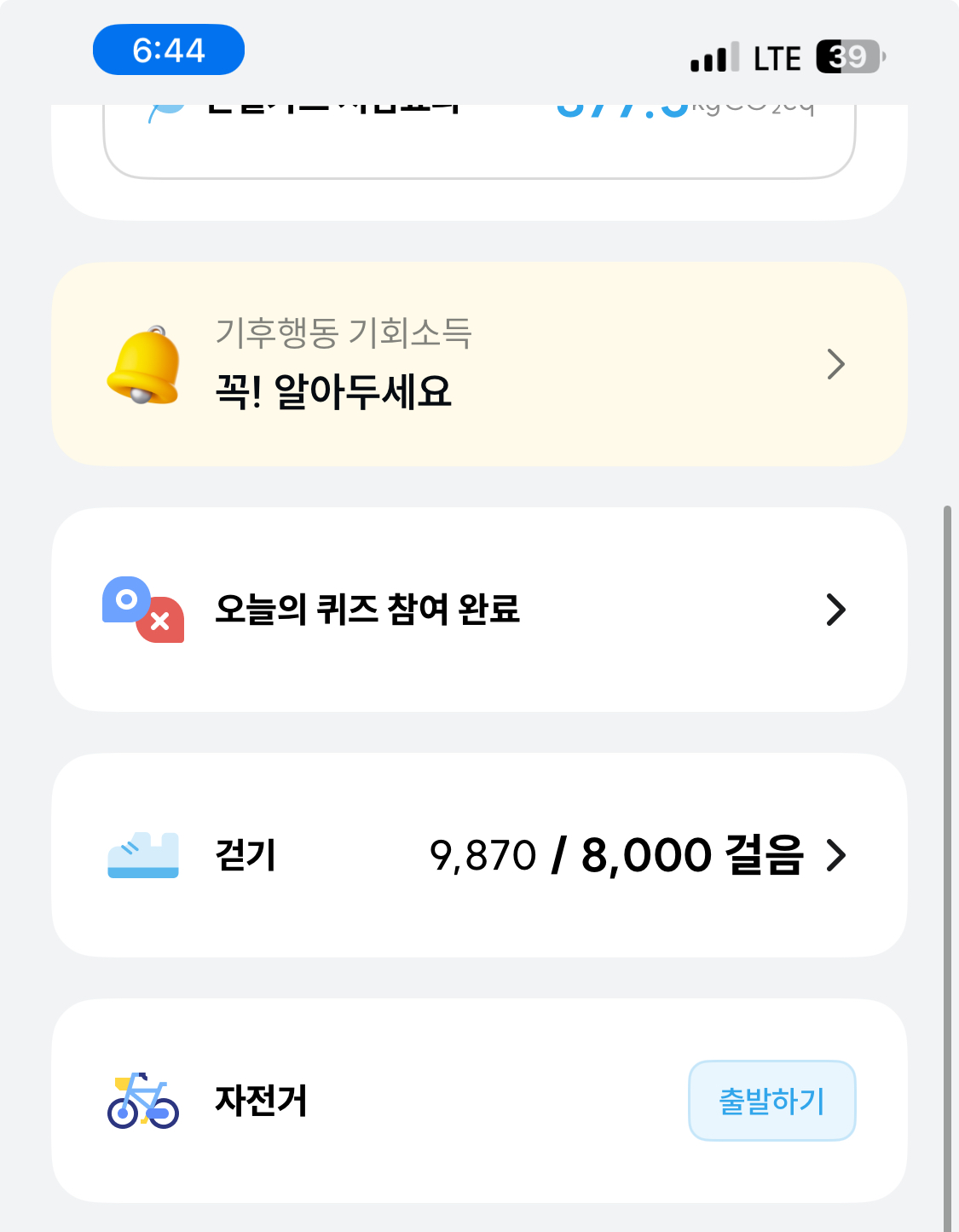This screenshot has height=1232, width=959.
Task: Open the 오늘의 퀴즈 참여 완료 card
Action: click(478, 610)
